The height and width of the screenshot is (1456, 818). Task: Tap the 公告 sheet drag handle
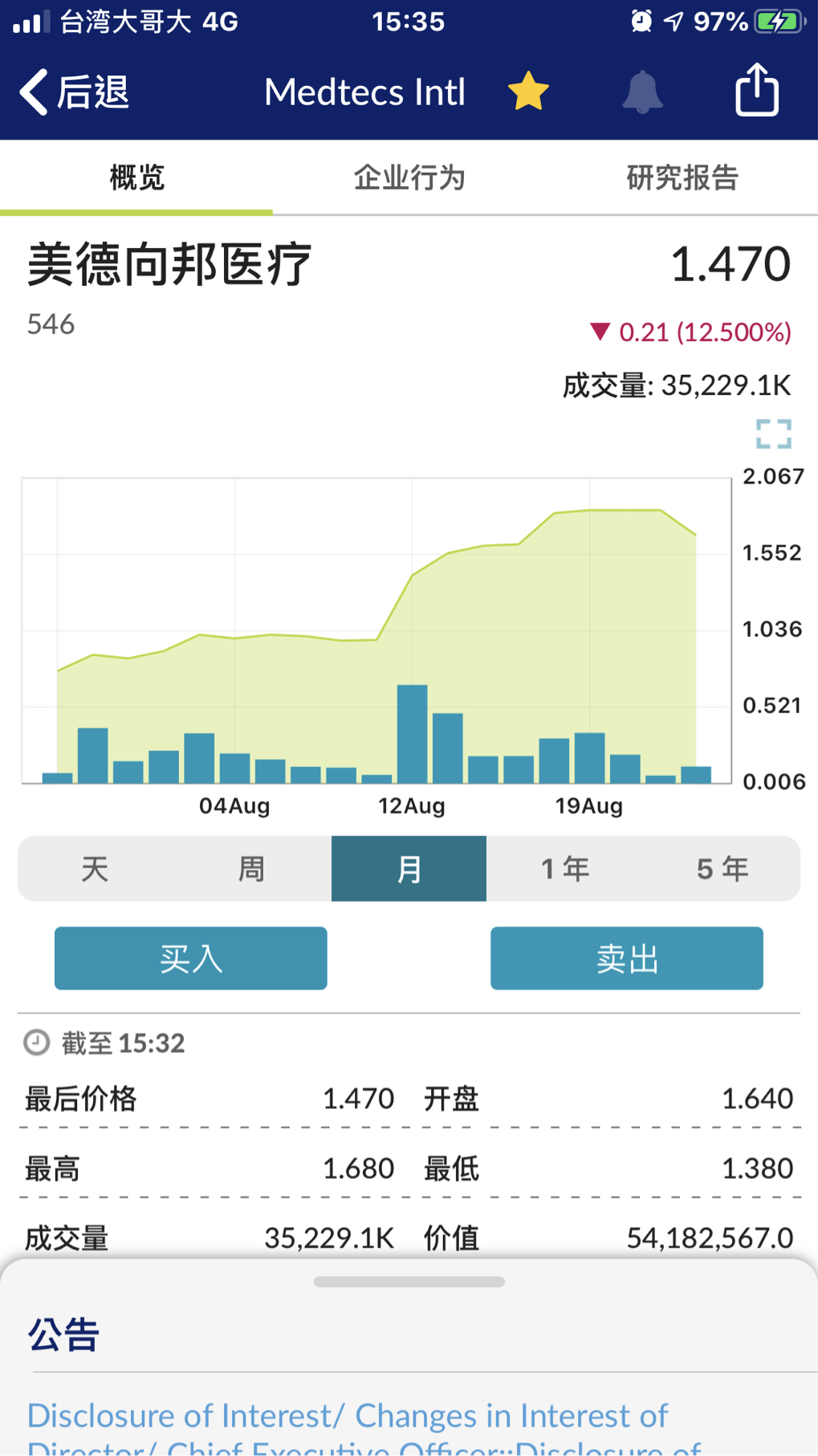point(409,1282)
